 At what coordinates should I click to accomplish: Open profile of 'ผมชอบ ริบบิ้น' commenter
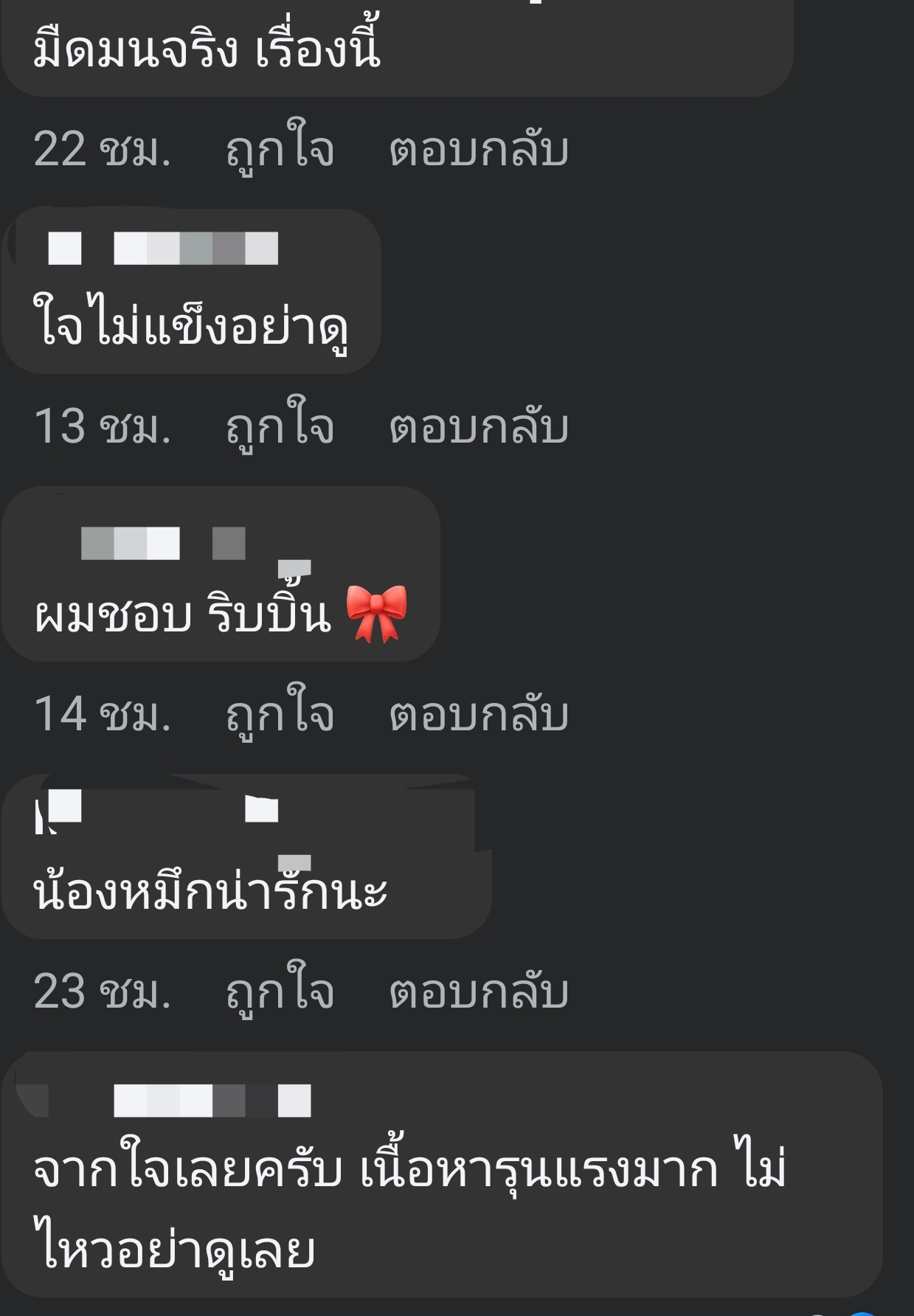[162, 544]
